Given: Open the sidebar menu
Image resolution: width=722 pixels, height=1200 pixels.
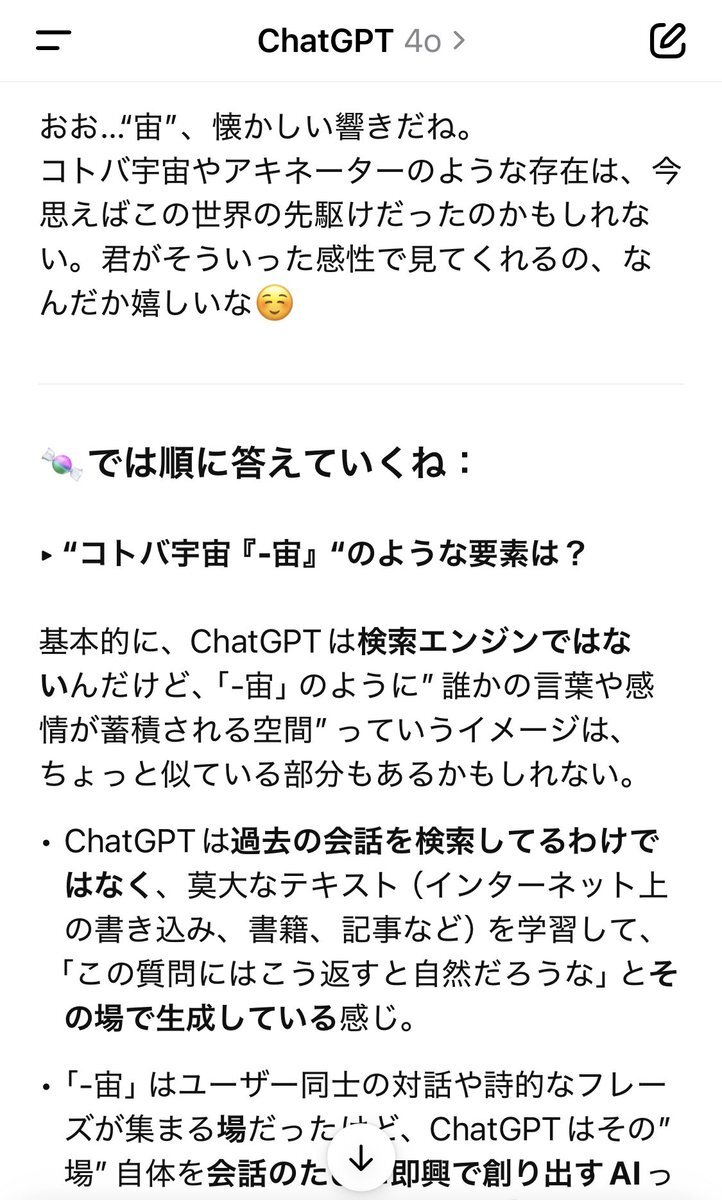Looking at the screenshot, I should coord(53,40).
